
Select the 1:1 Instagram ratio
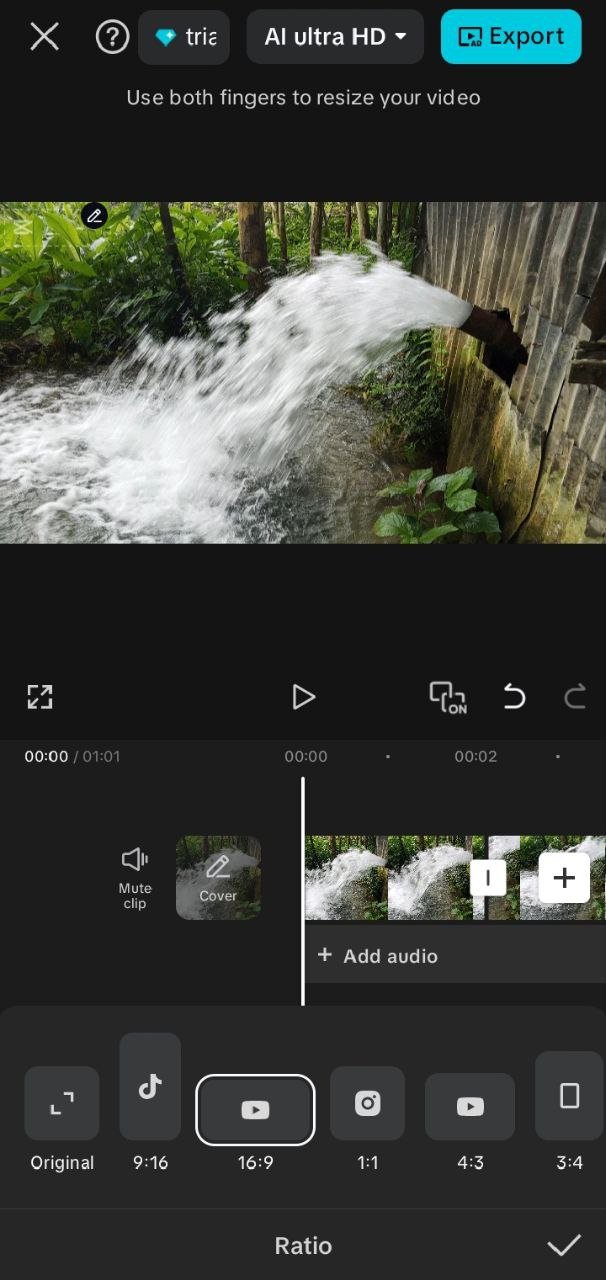(367, 1103)
